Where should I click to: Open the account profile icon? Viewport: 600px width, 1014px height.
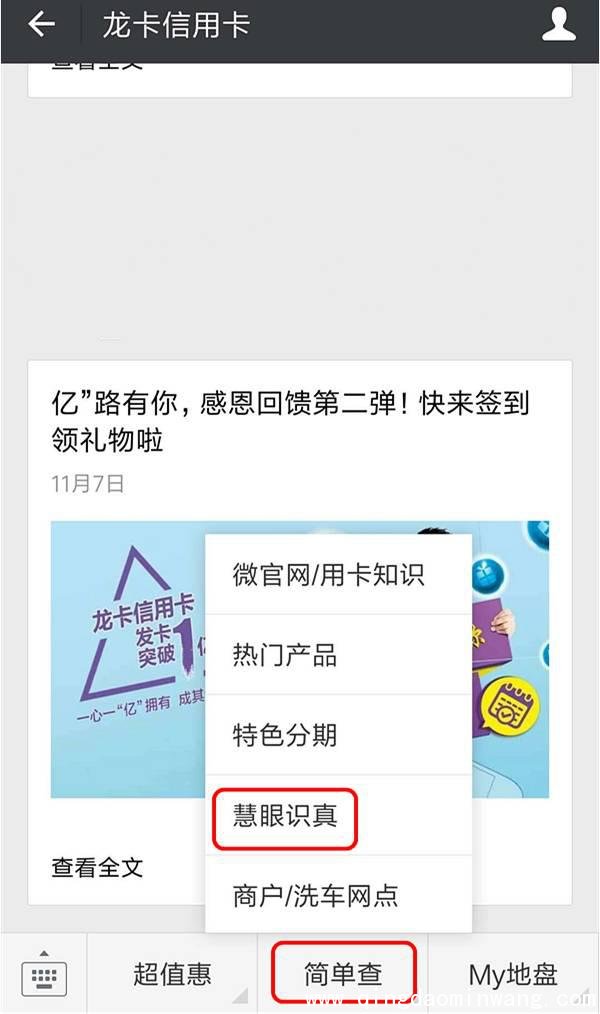(558, 25)
